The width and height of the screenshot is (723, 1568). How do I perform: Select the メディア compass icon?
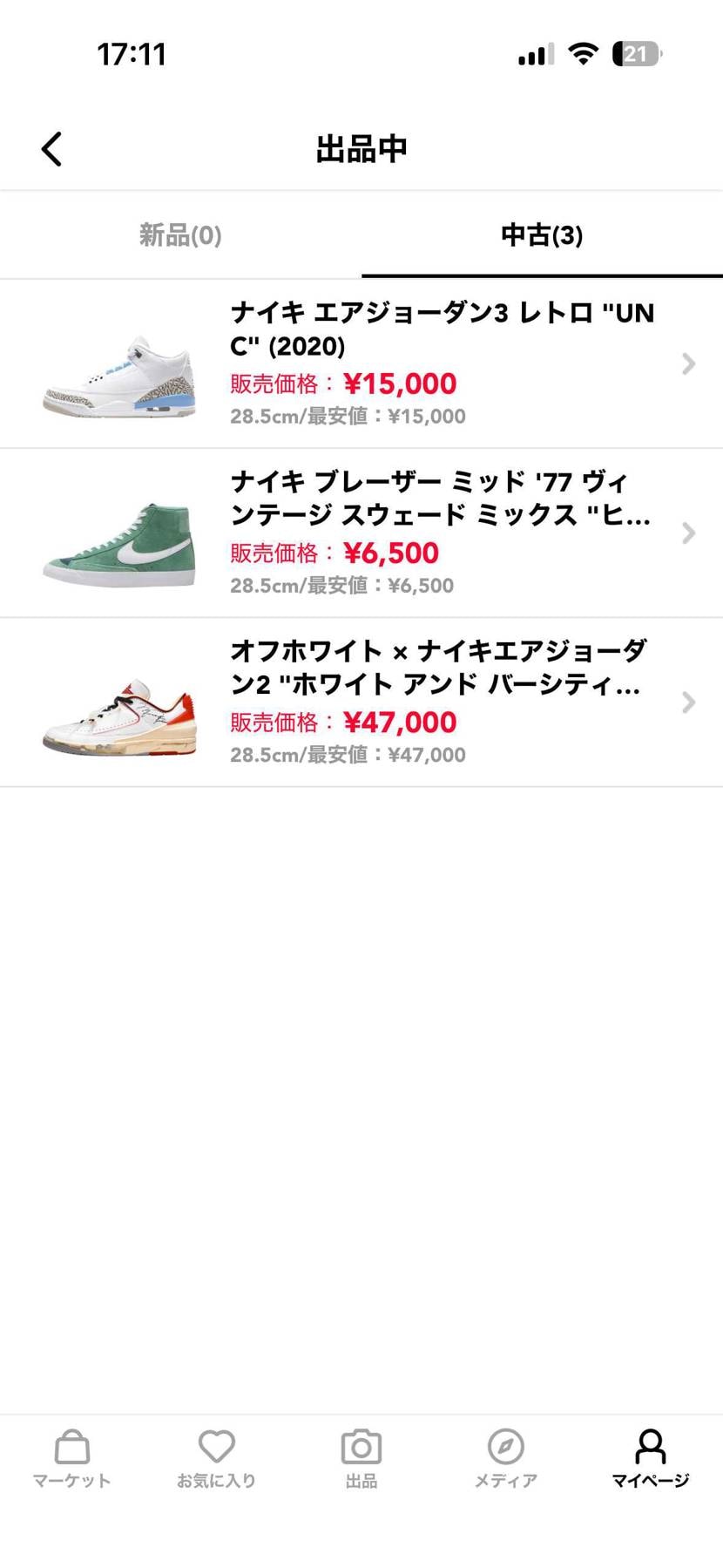click(505, 1447)
